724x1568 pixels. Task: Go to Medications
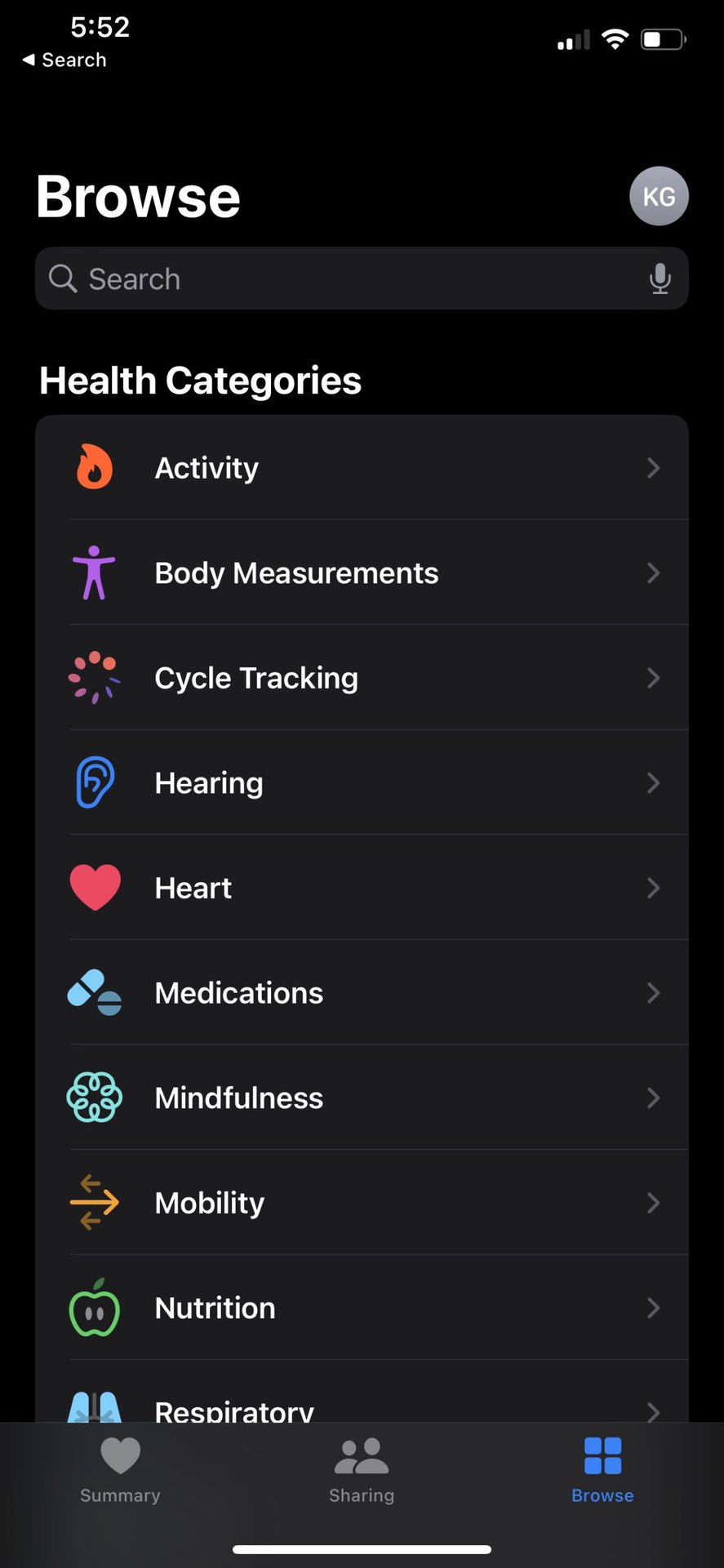[362, 993]
